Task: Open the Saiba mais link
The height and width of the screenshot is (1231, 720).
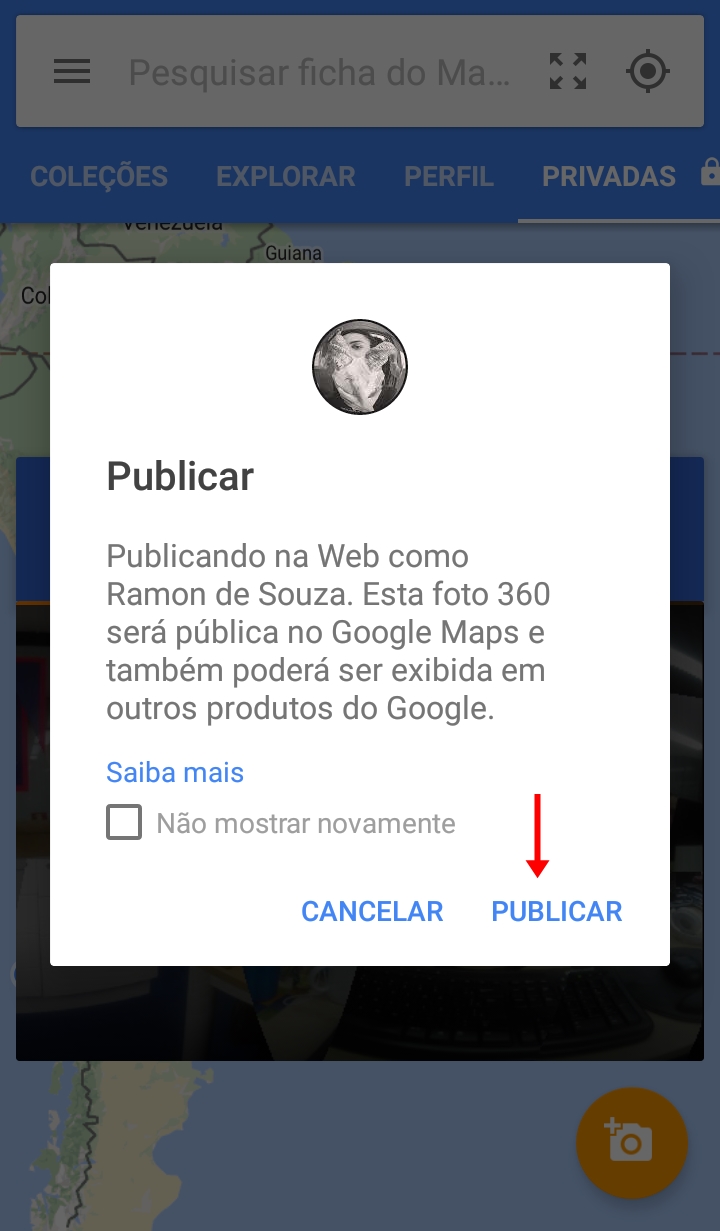Action: point(175,772)
